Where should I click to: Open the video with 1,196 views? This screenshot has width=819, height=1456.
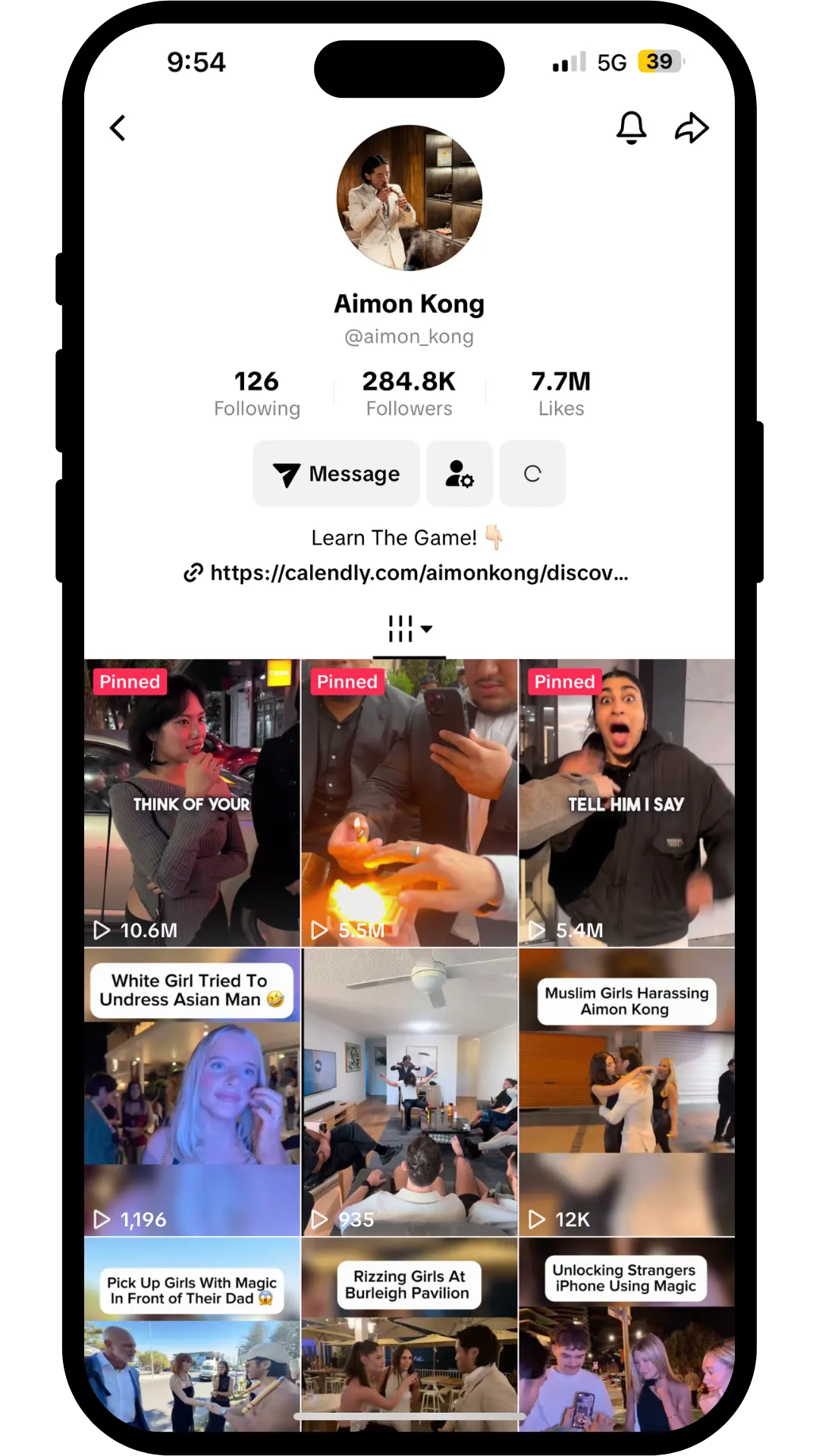(192, 1092)
